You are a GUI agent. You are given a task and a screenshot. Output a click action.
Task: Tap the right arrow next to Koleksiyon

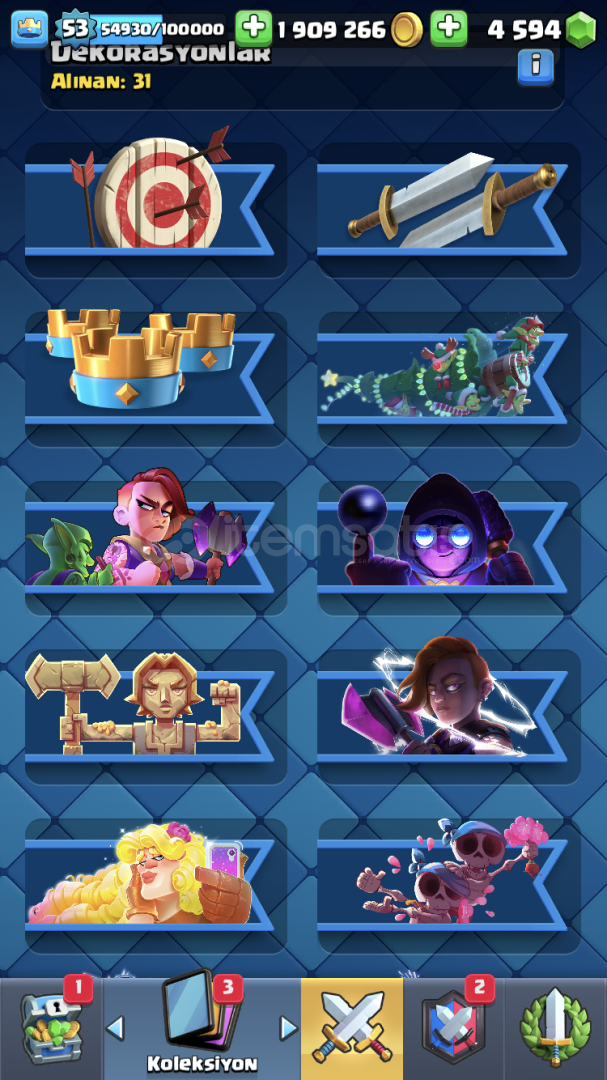pos(289,1028)
